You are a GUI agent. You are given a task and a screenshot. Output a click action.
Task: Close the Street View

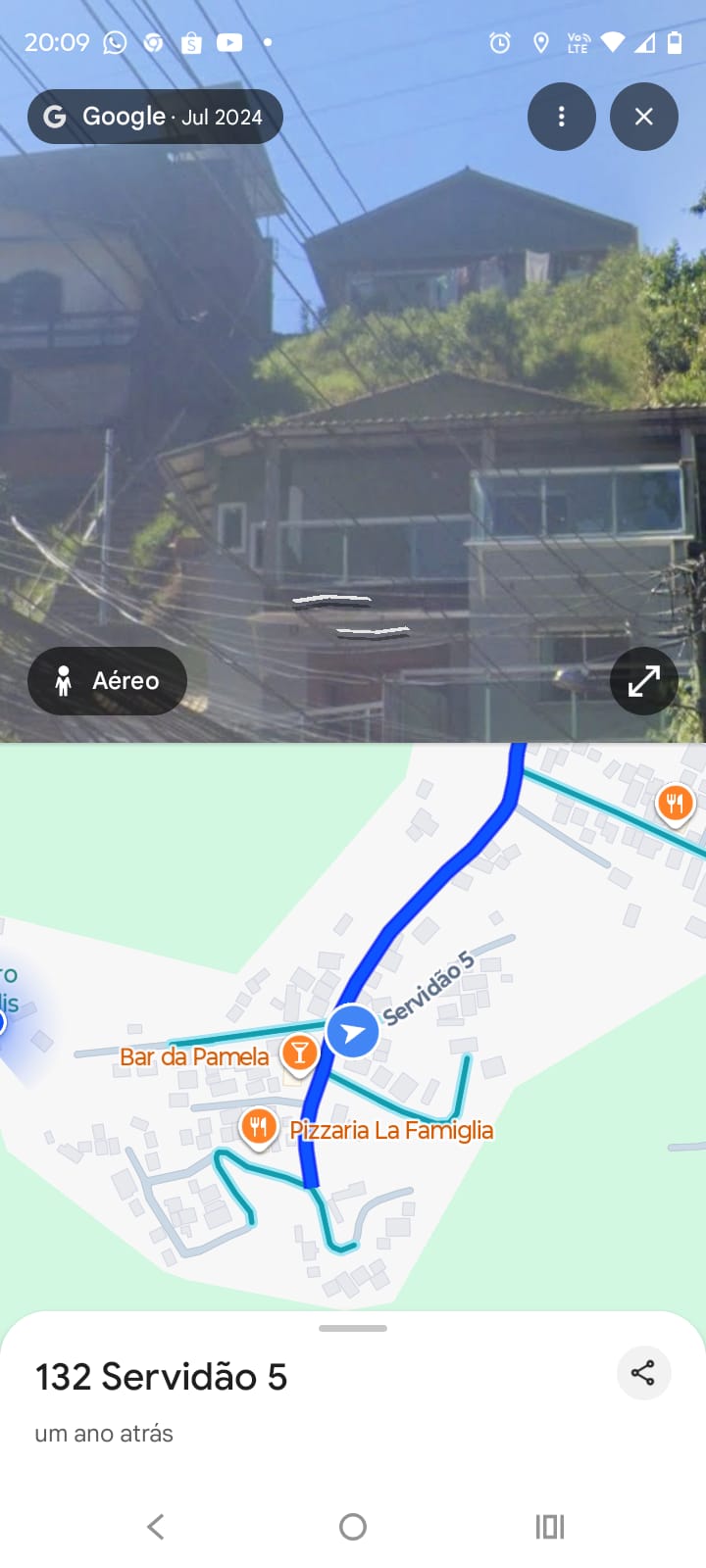click(643, 117)
